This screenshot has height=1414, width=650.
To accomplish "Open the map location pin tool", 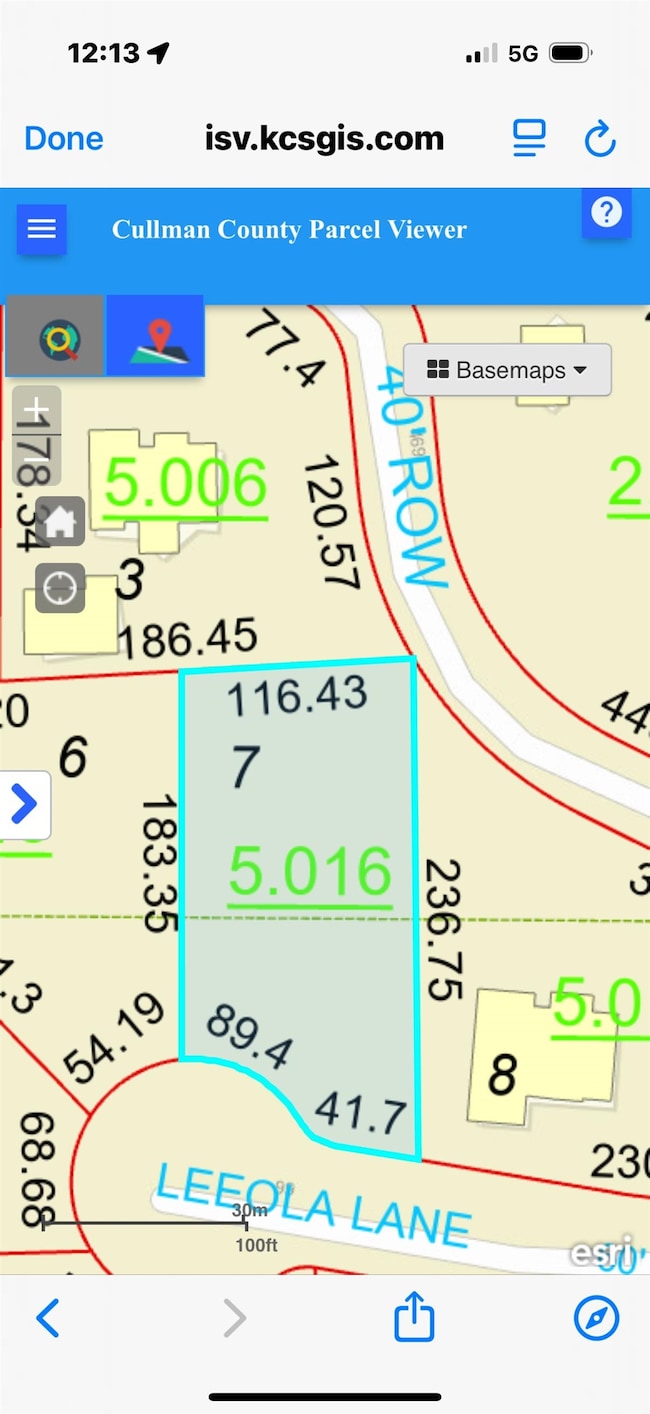I will coord(155,336).
